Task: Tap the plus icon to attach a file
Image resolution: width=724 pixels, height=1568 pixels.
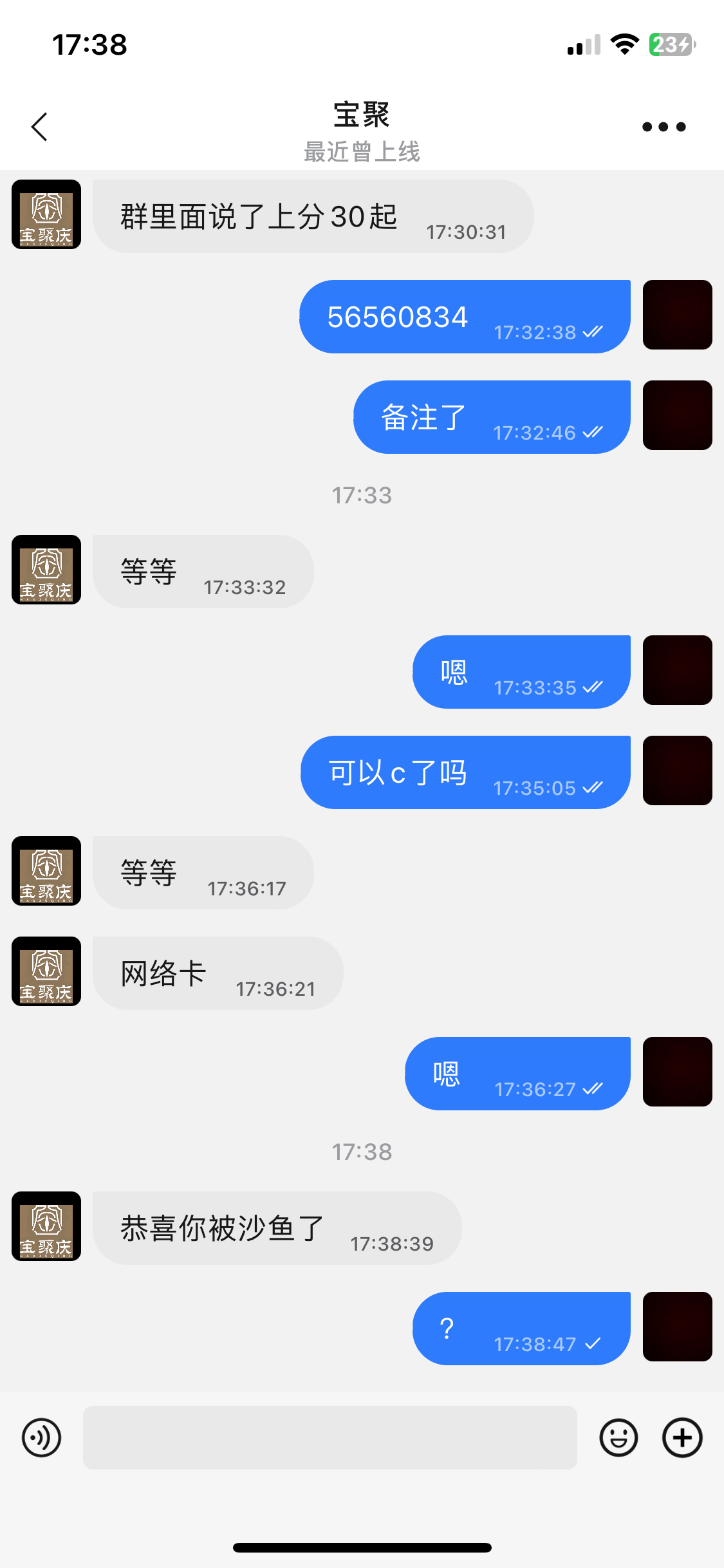Action: pos(682,1437)
